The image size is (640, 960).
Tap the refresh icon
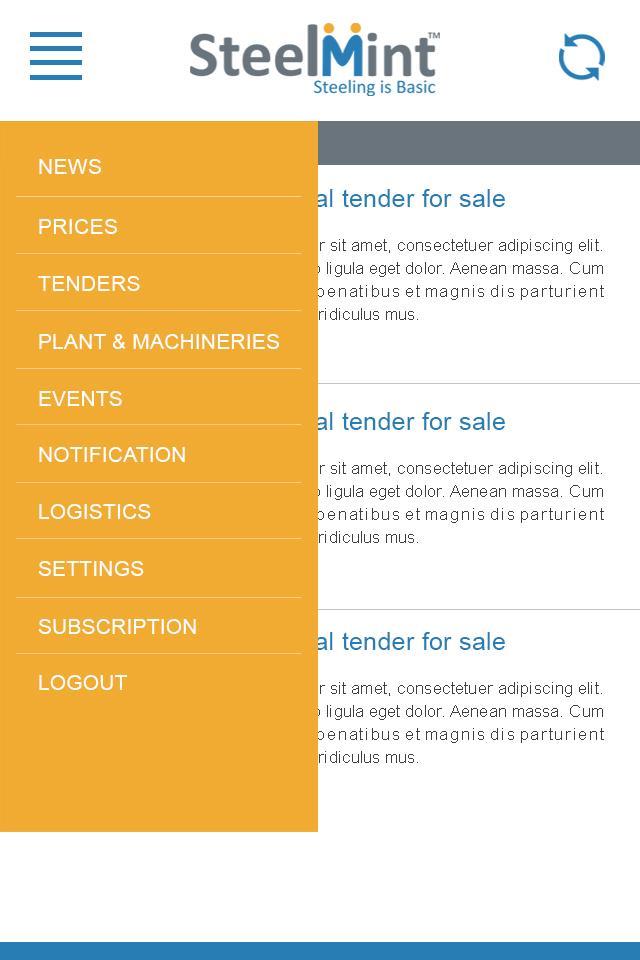click(581, 57)
